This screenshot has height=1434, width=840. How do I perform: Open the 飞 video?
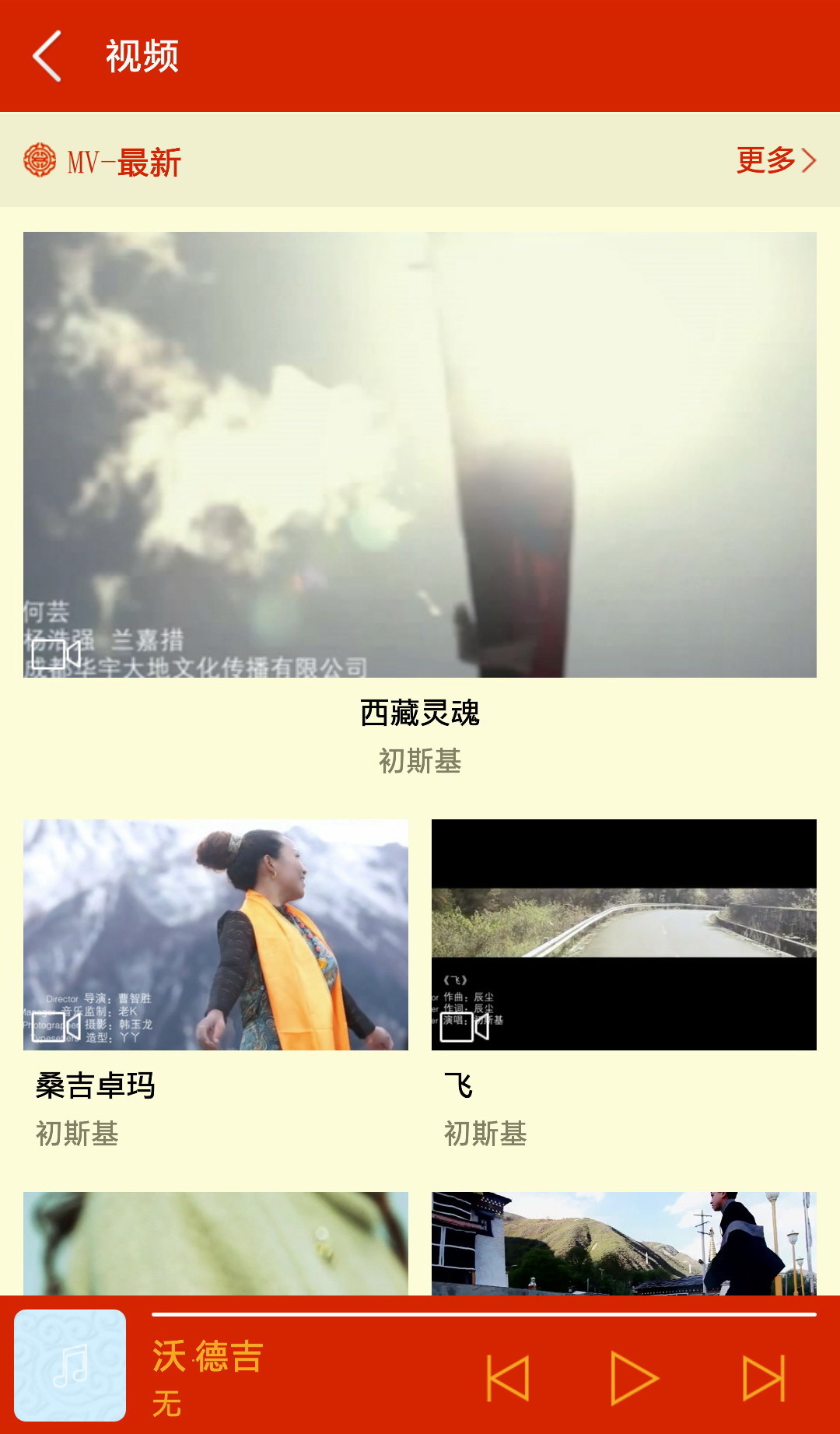[624, 934]
